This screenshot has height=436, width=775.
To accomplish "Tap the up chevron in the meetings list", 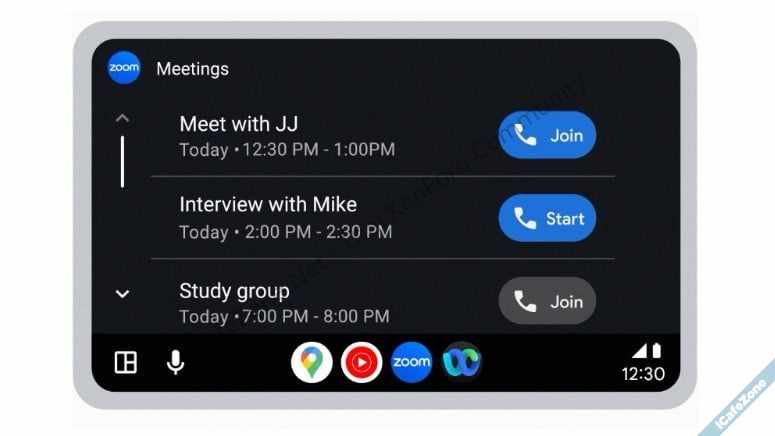I will coord(122,118).
